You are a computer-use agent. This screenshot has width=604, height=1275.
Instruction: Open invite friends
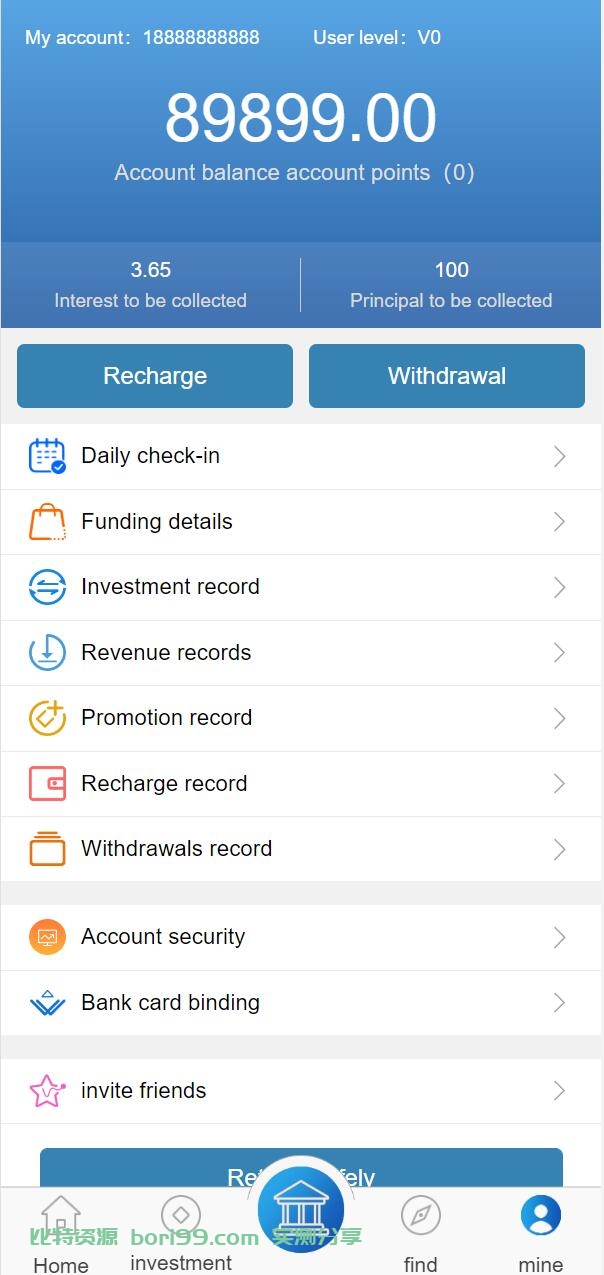[302, 1091]
